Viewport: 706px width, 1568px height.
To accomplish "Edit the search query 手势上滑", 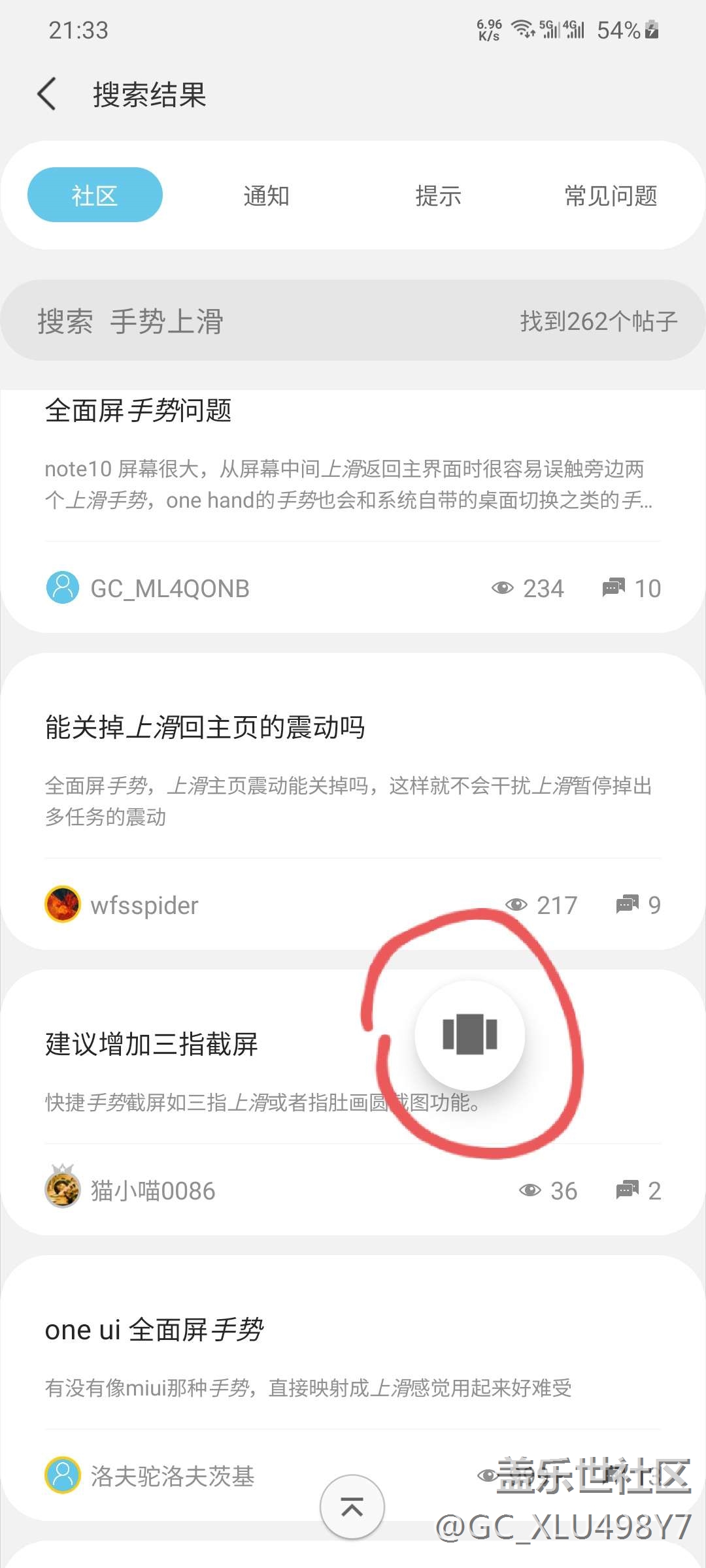I will 167,321.
